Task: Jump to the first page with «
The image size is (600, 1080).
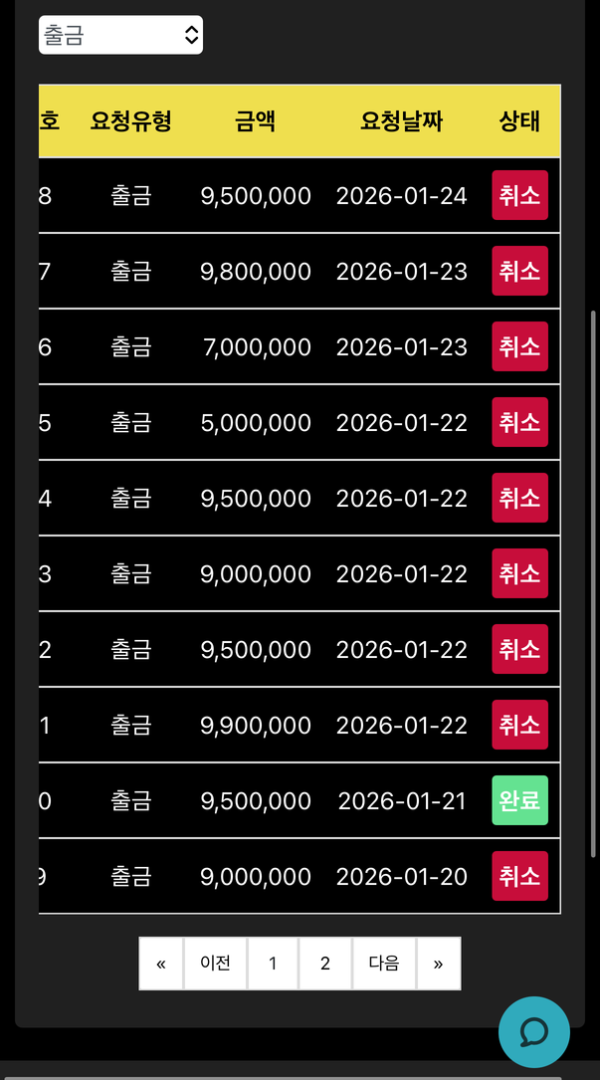Action: [161, 963]
